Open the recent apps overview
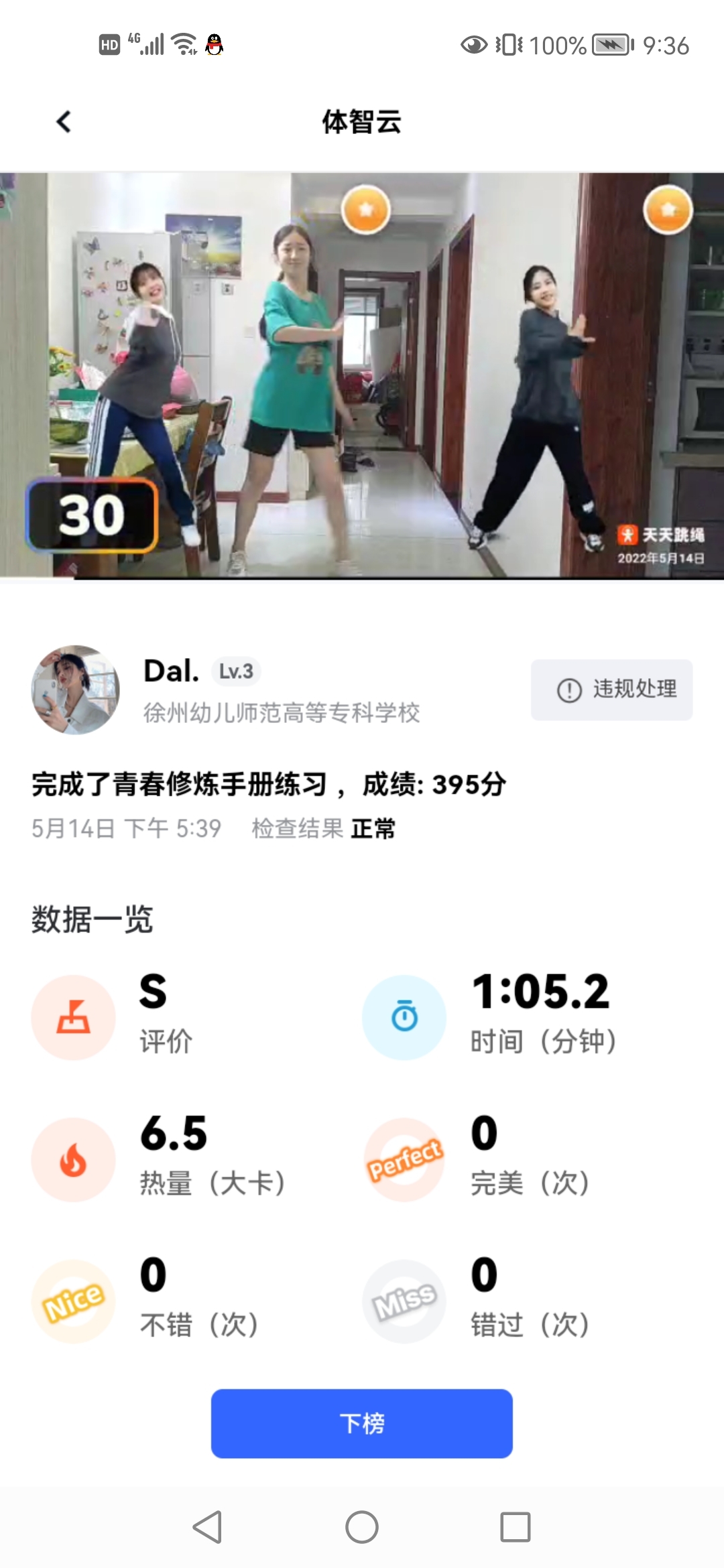Image resolution: width=724 pixels, height=1568 pixels. pyautogui.click(x=516, y=1527)
